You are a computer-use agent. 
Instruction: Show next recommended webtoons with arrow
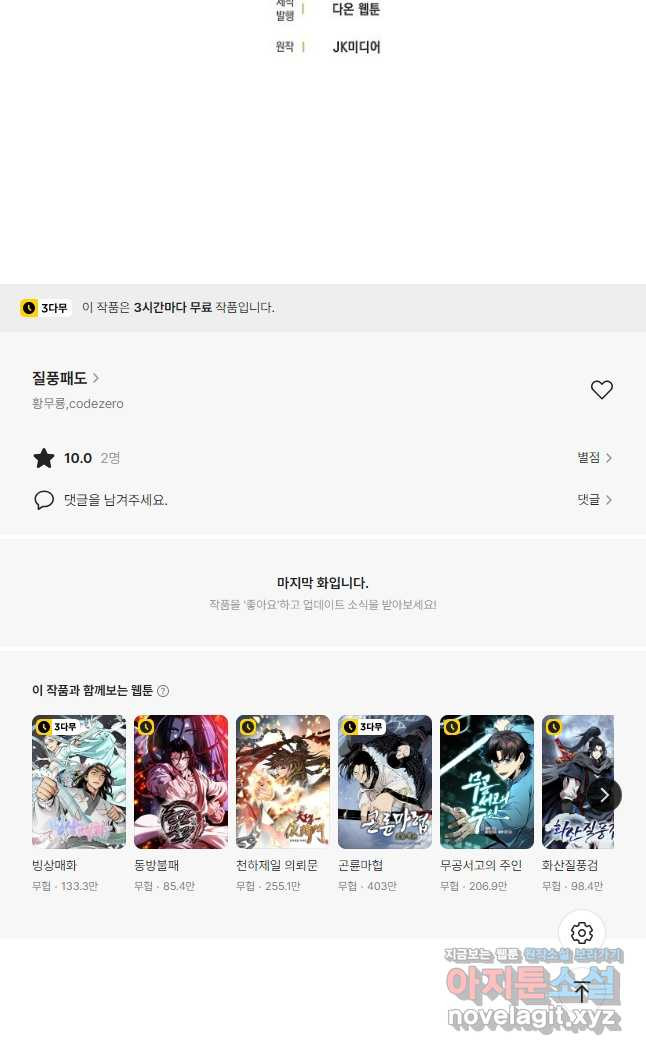pos(604,795)
